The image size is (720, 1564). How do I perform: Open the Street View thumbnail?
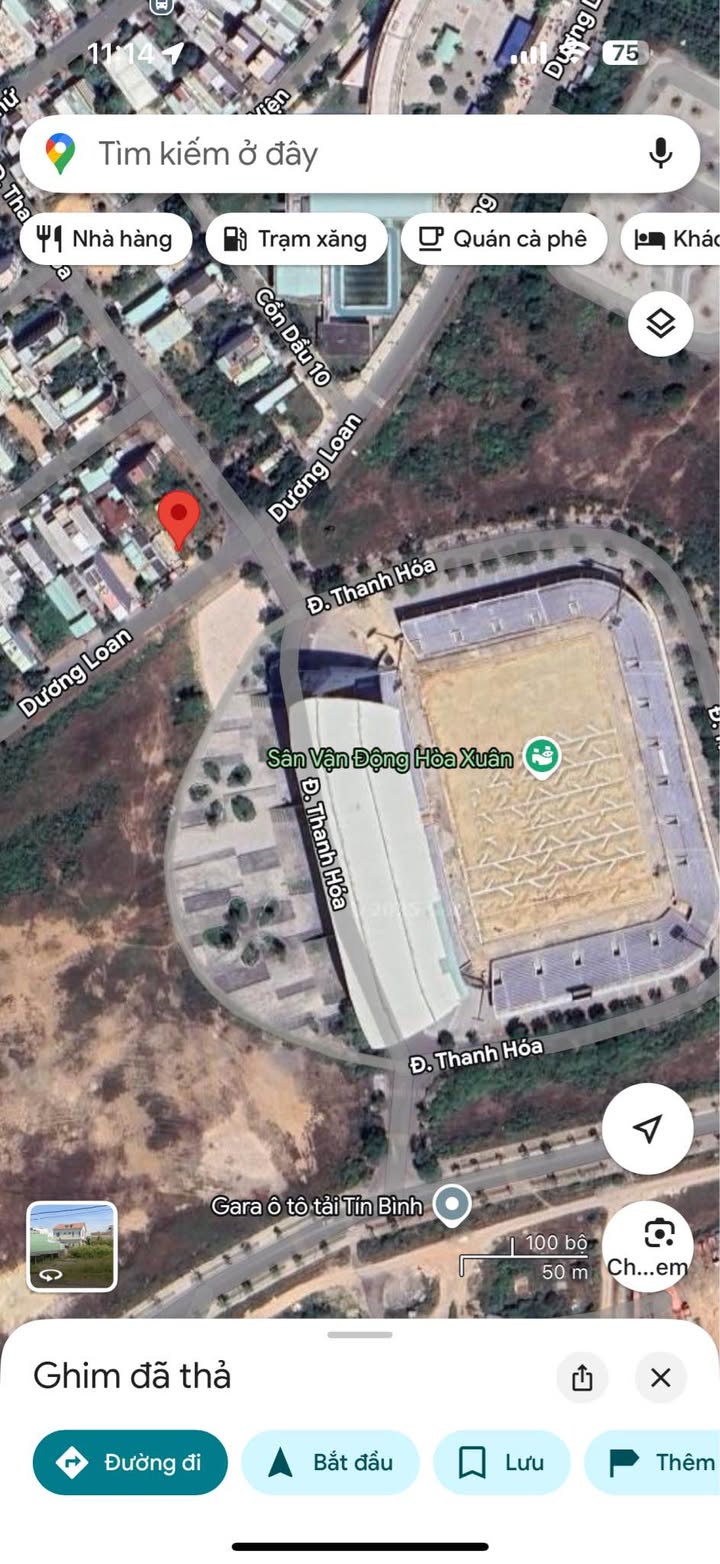pyautogui.click(x=72, y=1246)
